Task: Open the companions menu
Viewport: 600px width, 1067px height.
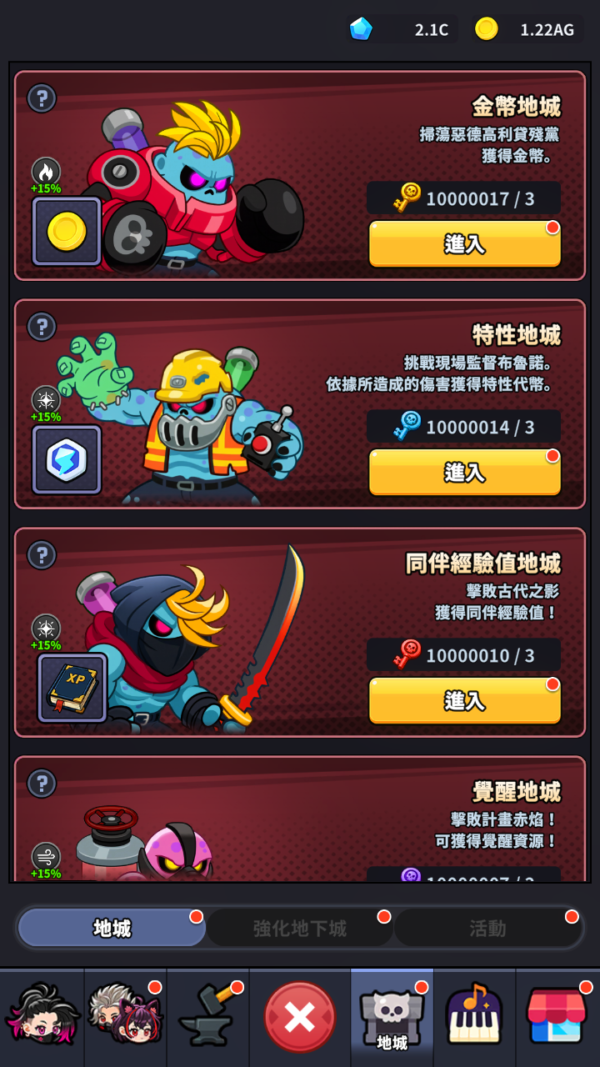Action: [x=125, y=1017]
